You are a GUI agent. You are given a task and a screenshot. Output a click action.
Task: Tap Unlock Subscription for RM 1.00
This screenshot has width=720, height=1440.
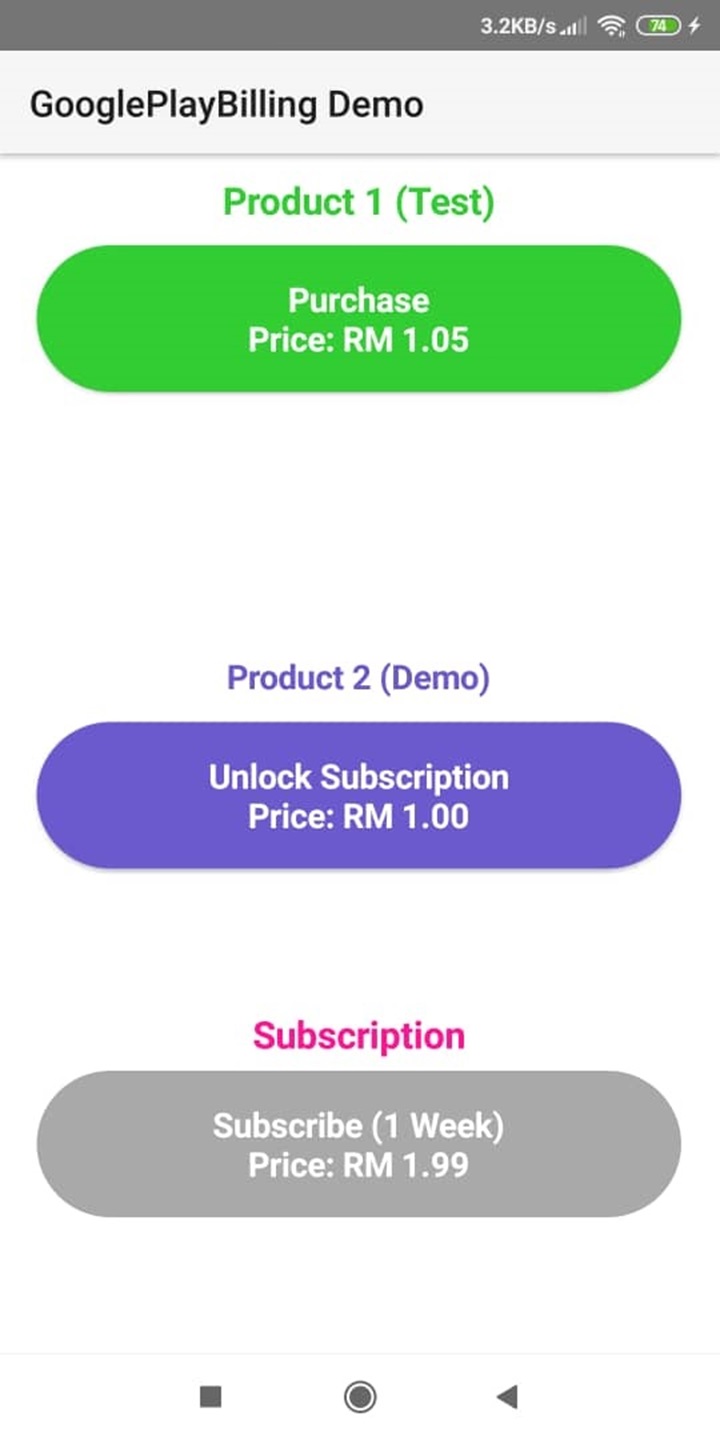click(x=359, y=796)
